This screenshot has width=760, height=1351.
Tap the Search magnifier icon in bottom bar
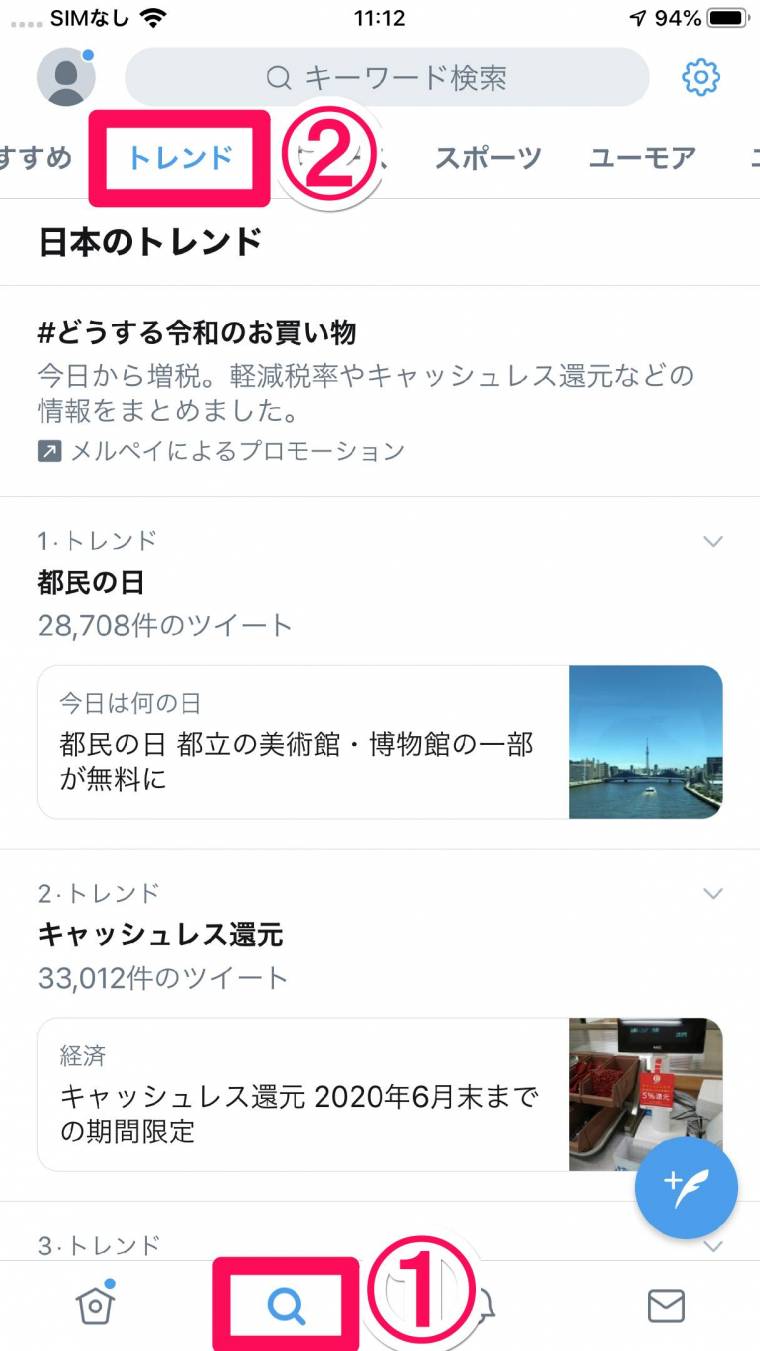point(287,1305)
